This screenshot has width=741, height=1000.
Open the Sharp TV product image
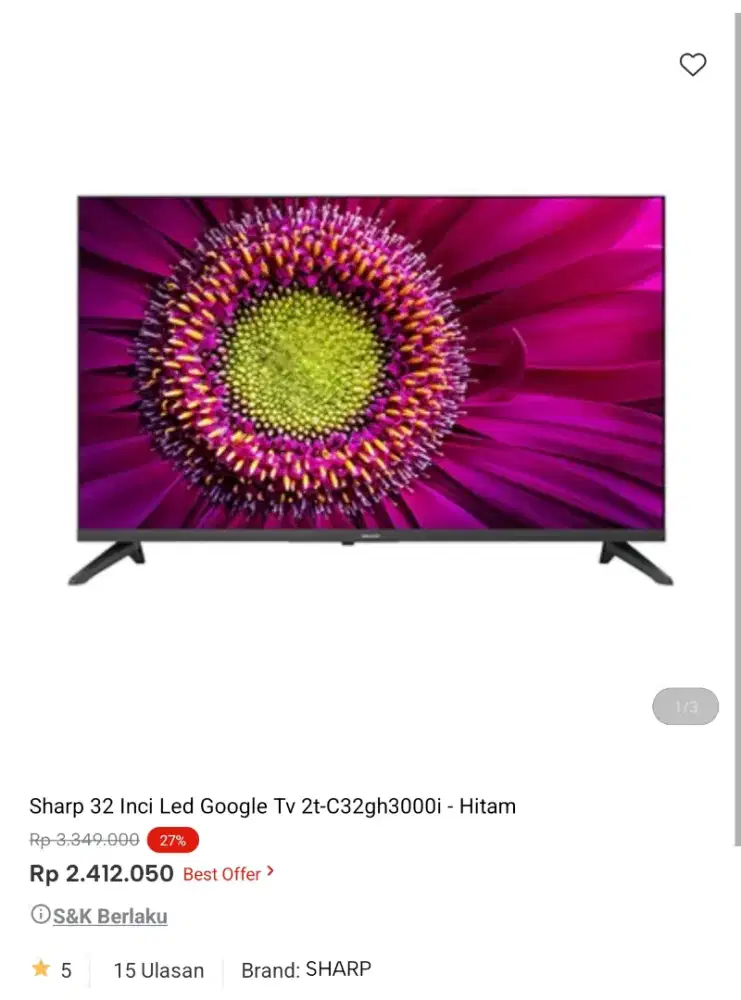point(371,390)
